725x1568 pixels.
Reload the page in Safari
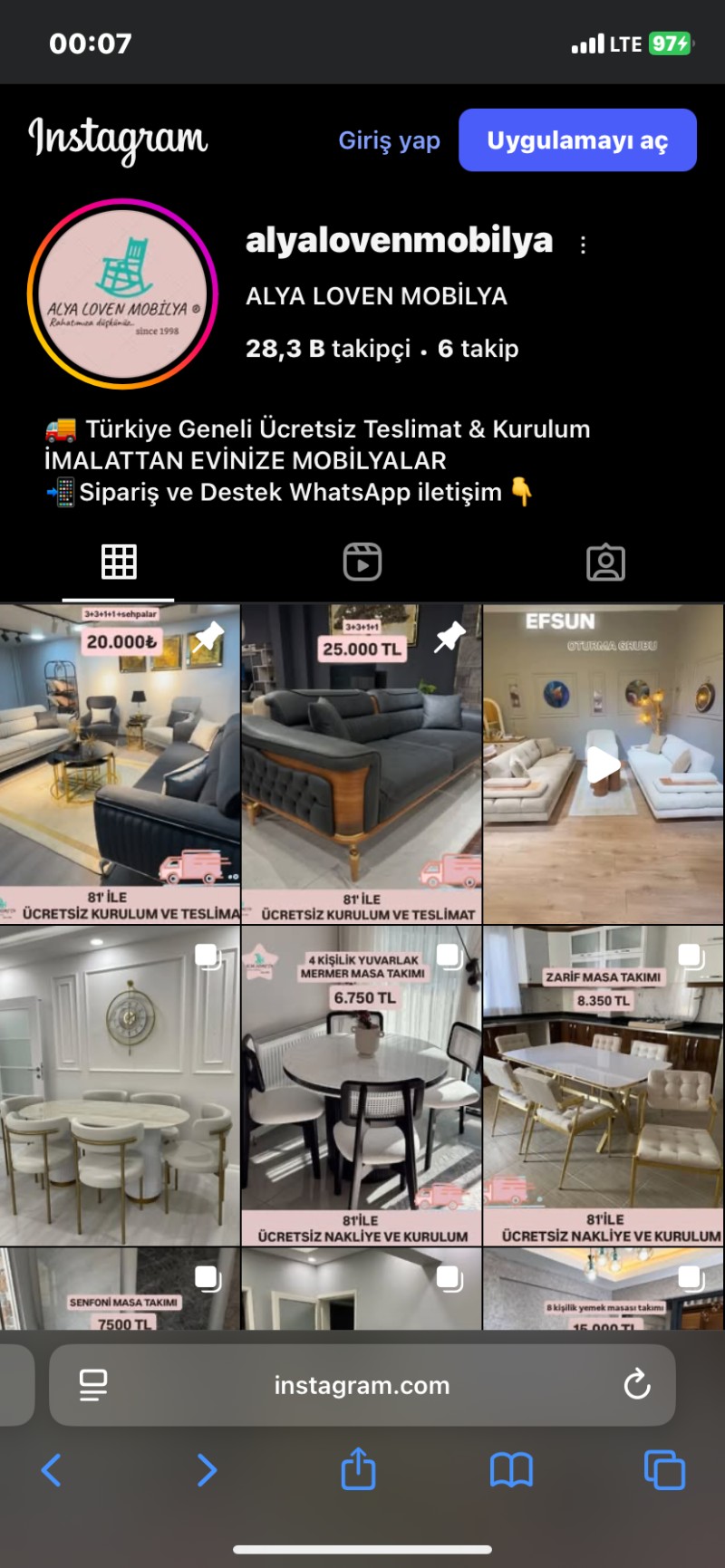(x=637, y=1384)
